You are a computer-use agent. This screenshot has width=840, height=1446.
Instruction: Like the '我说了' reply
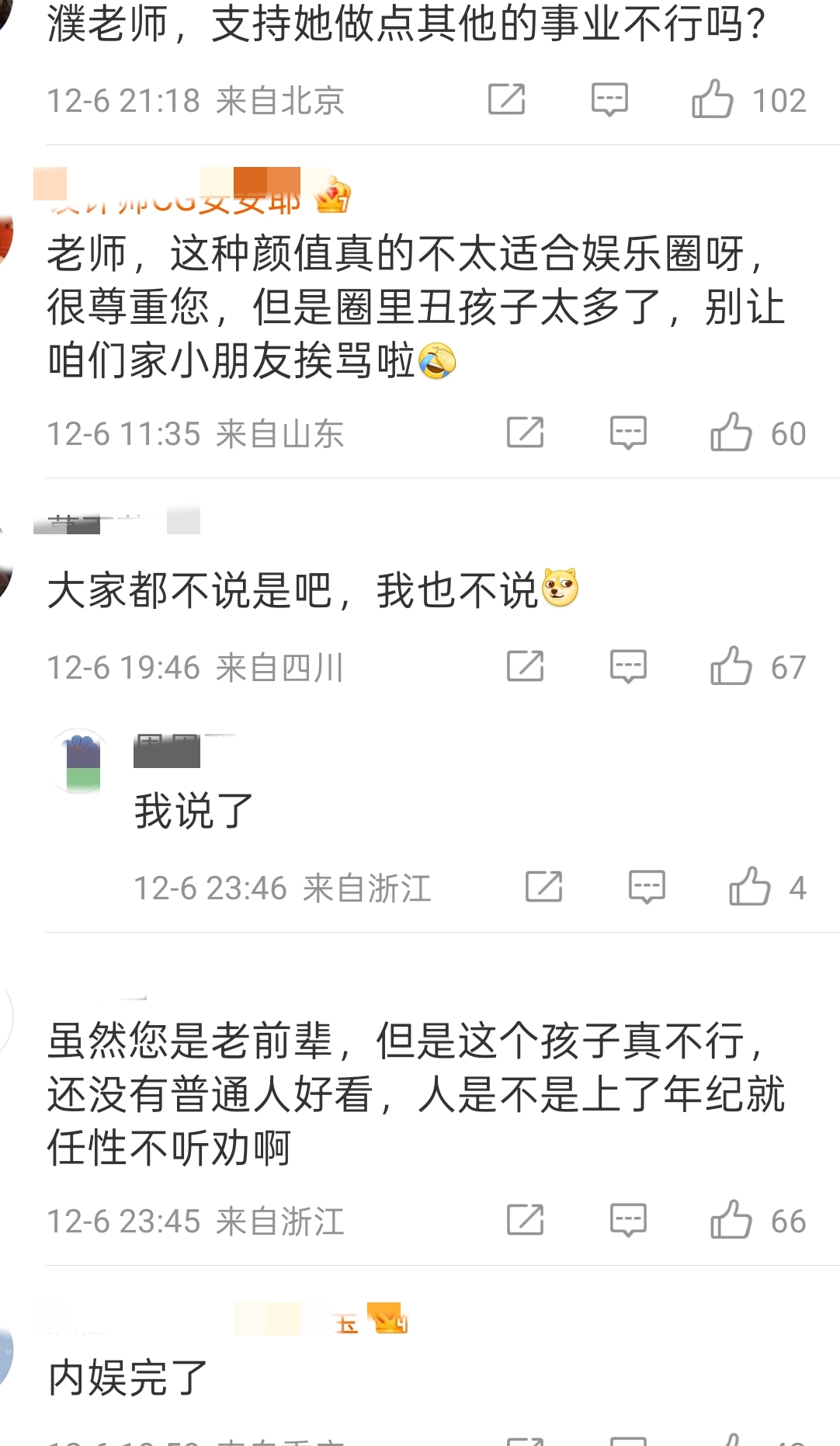(x=749, y=885)
